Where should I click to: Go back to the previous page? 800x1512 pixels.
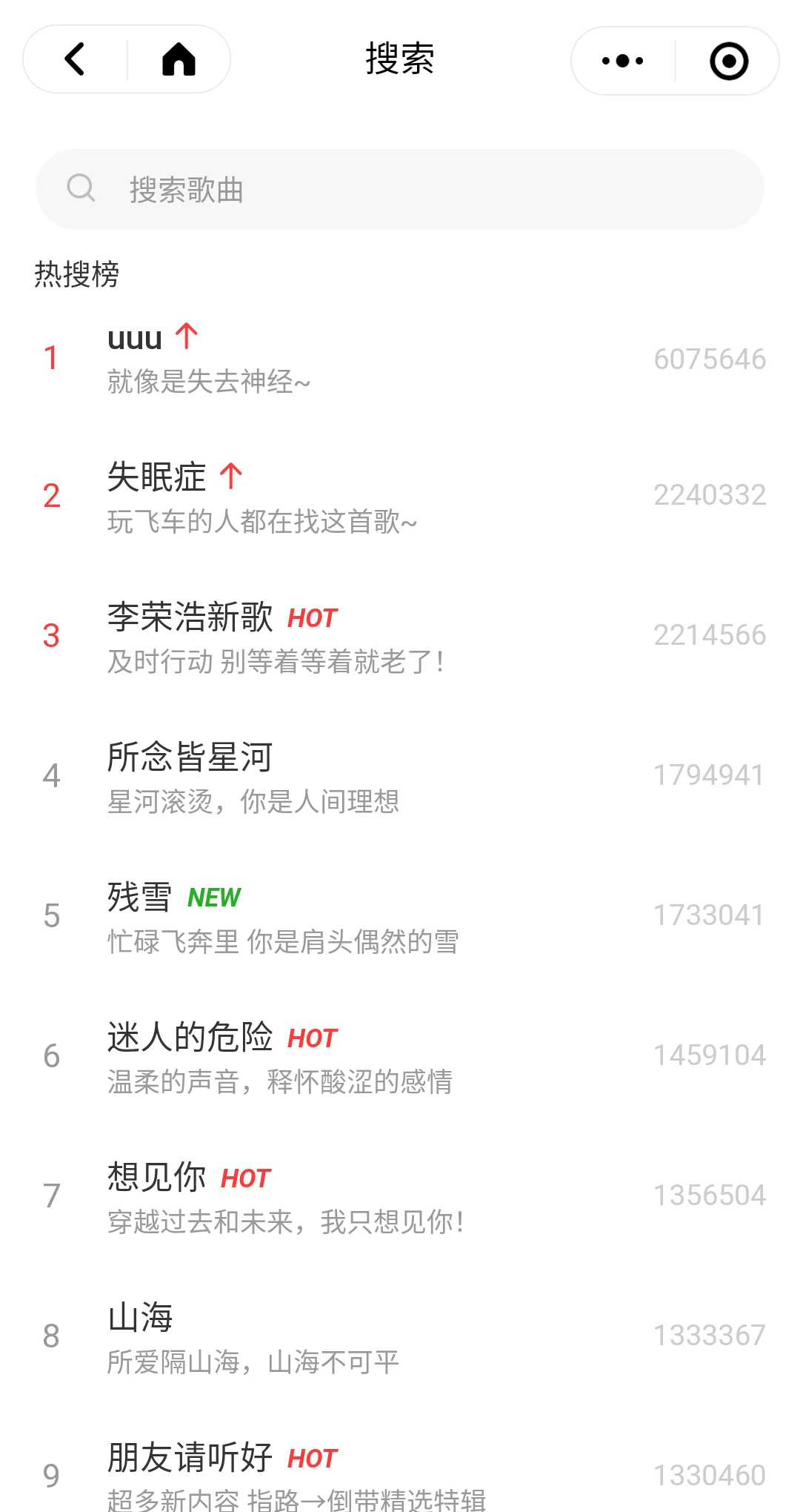75,59
